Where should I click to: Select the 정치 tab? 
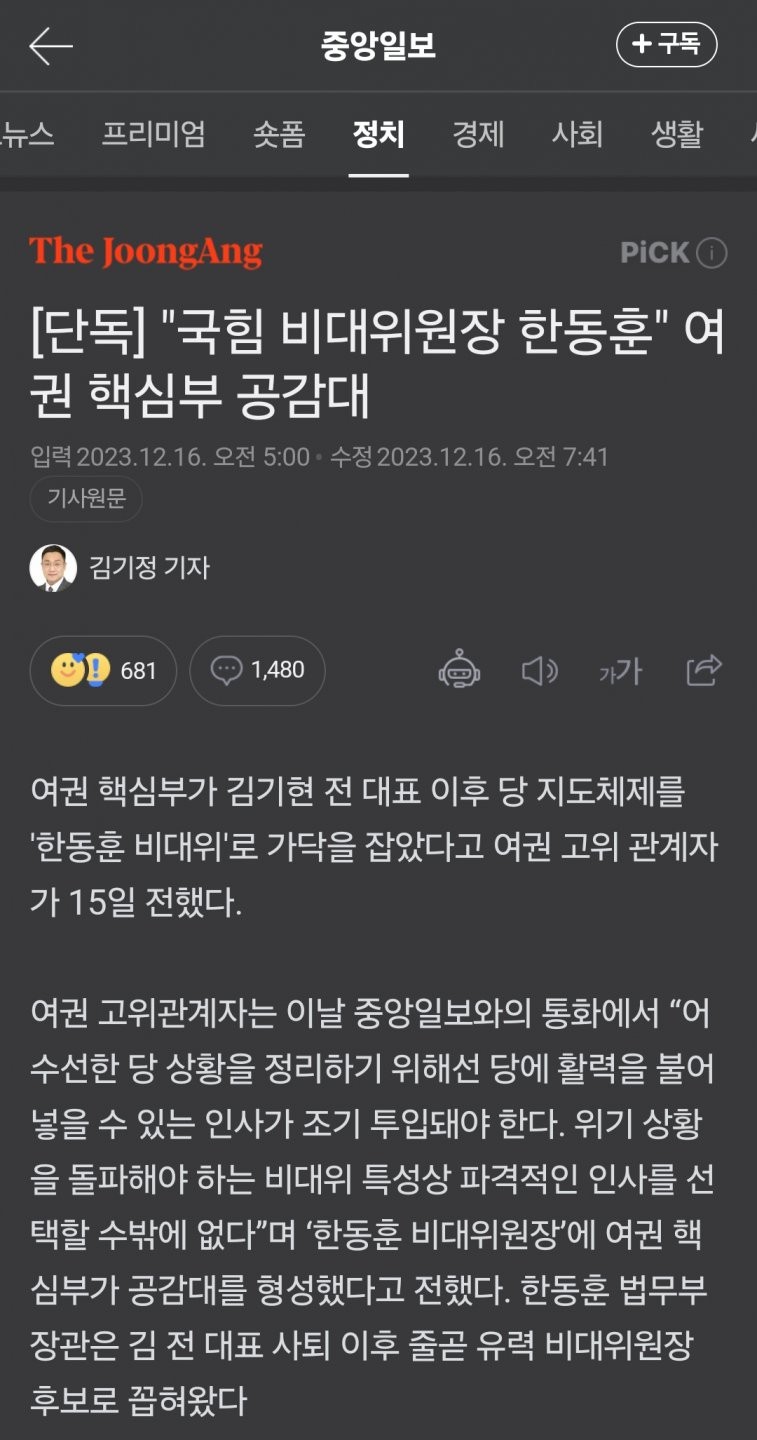pos(378,134)
